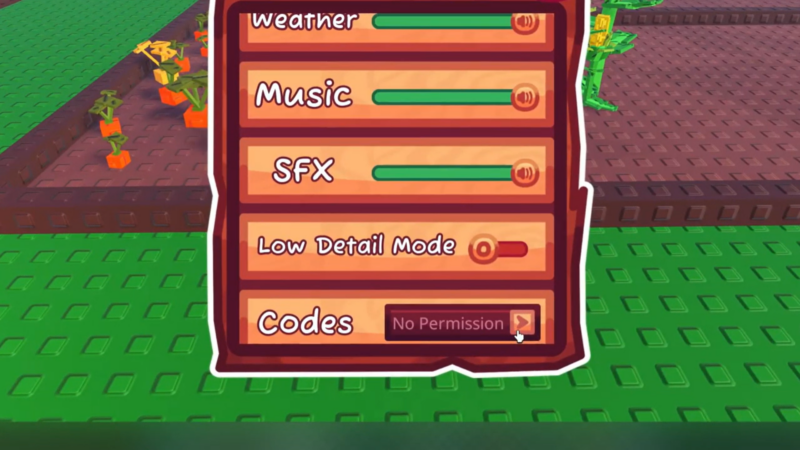Submit code with the arrow button
Viewport: 800px width, 450px height.
coord(522,322)
